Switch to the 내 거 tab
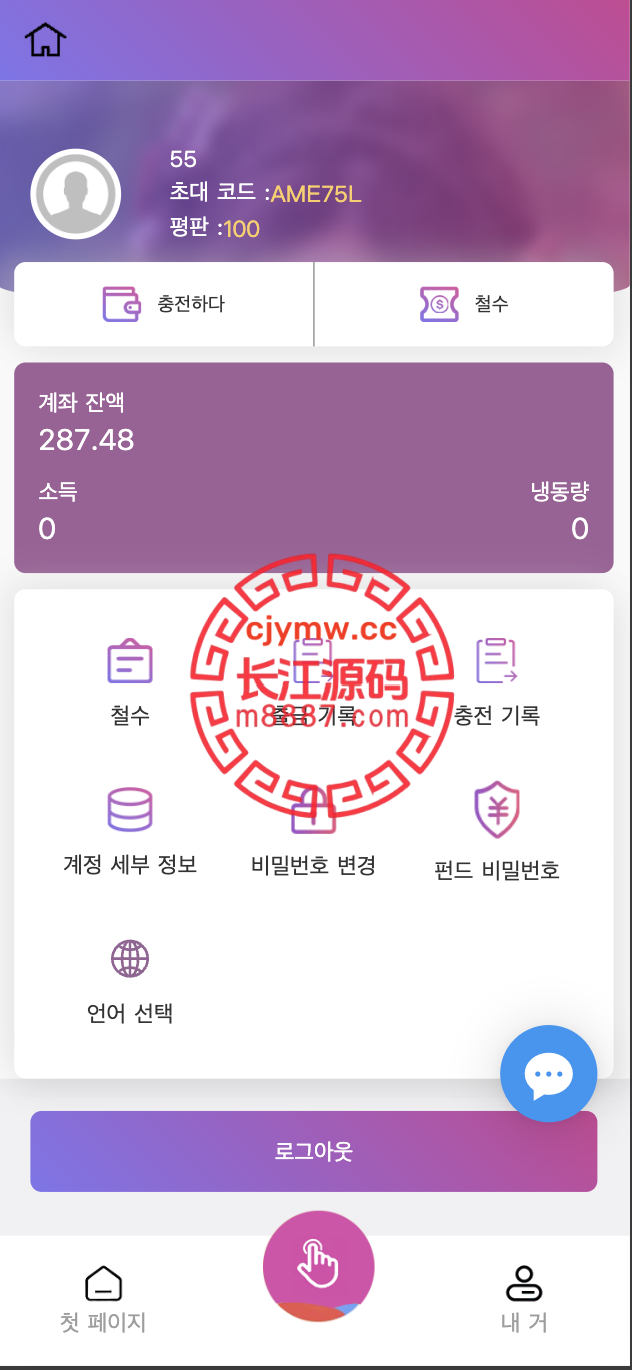Image resolution: width=632 pixels, height=1370 pixels. (524, 1300)
